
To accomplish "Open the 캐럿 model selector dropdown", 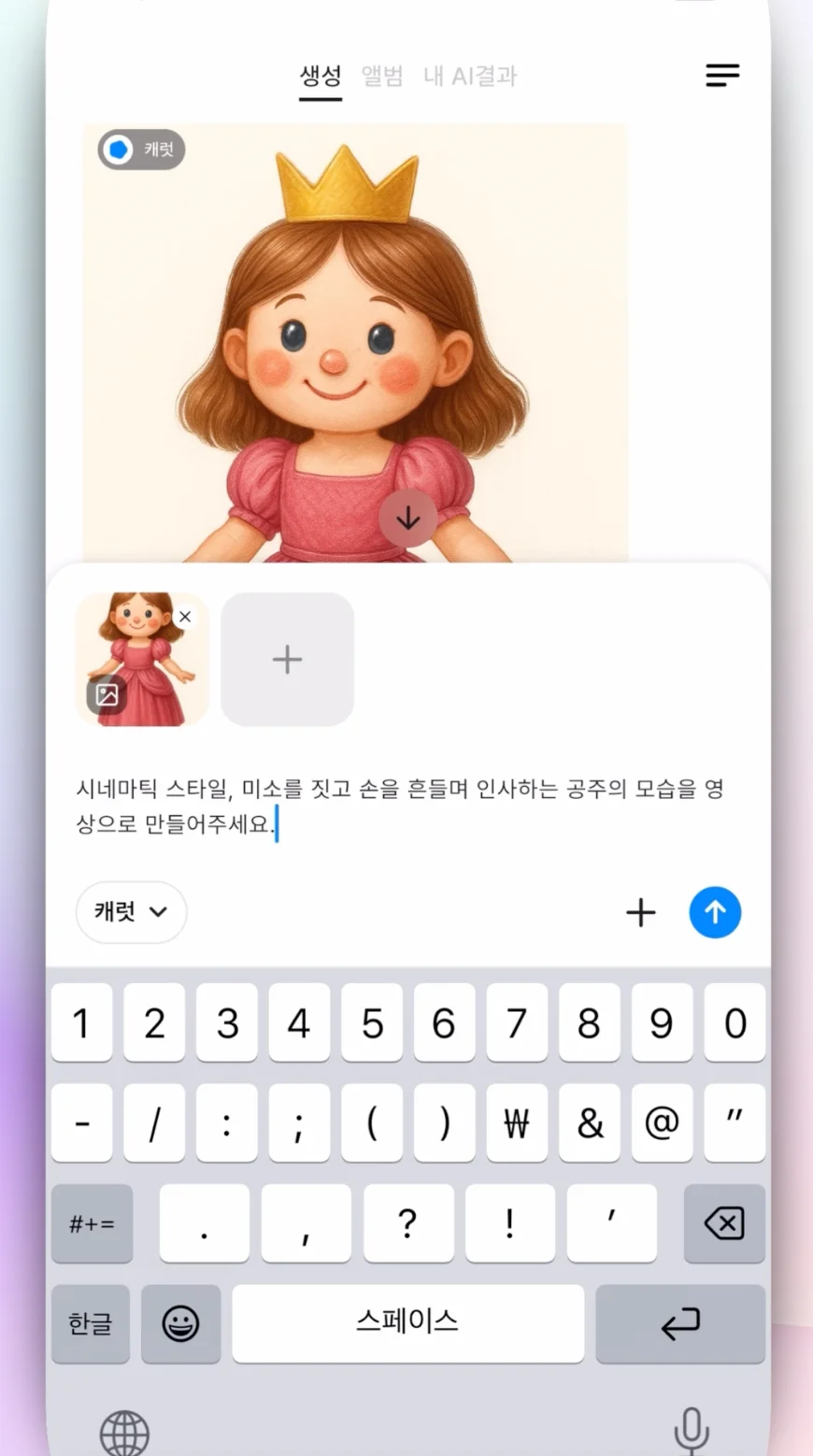I will pyautogui.click(x=131, y=913).
